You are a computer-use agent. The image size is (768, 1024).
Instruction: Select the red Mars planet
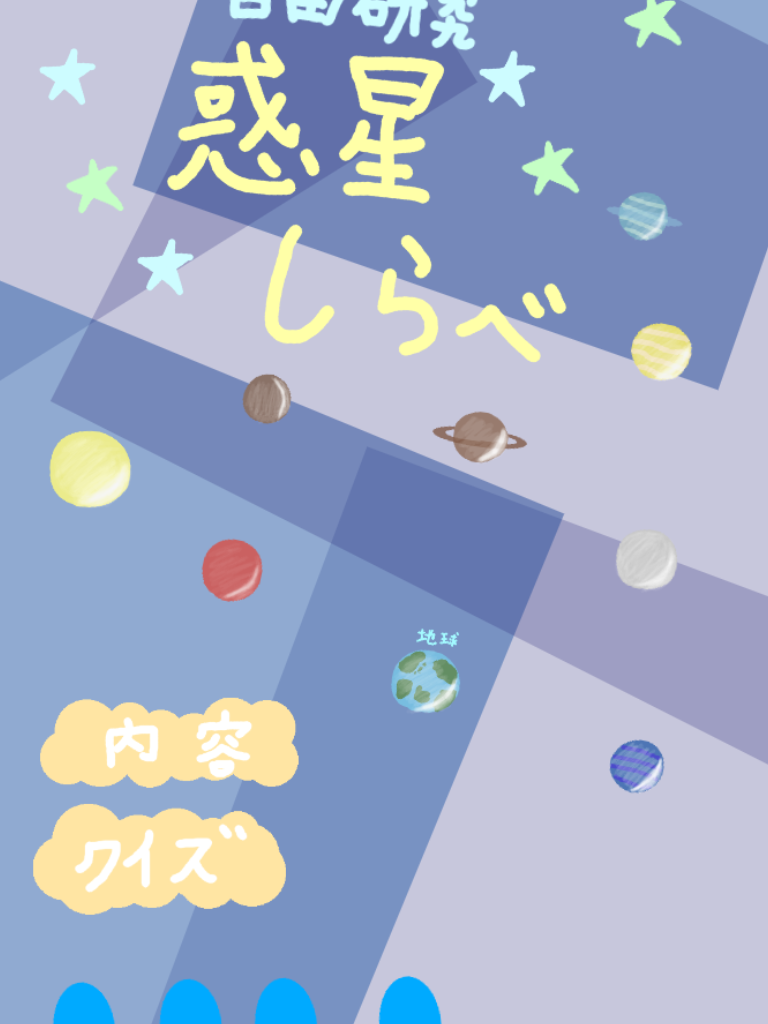[232, 570]
